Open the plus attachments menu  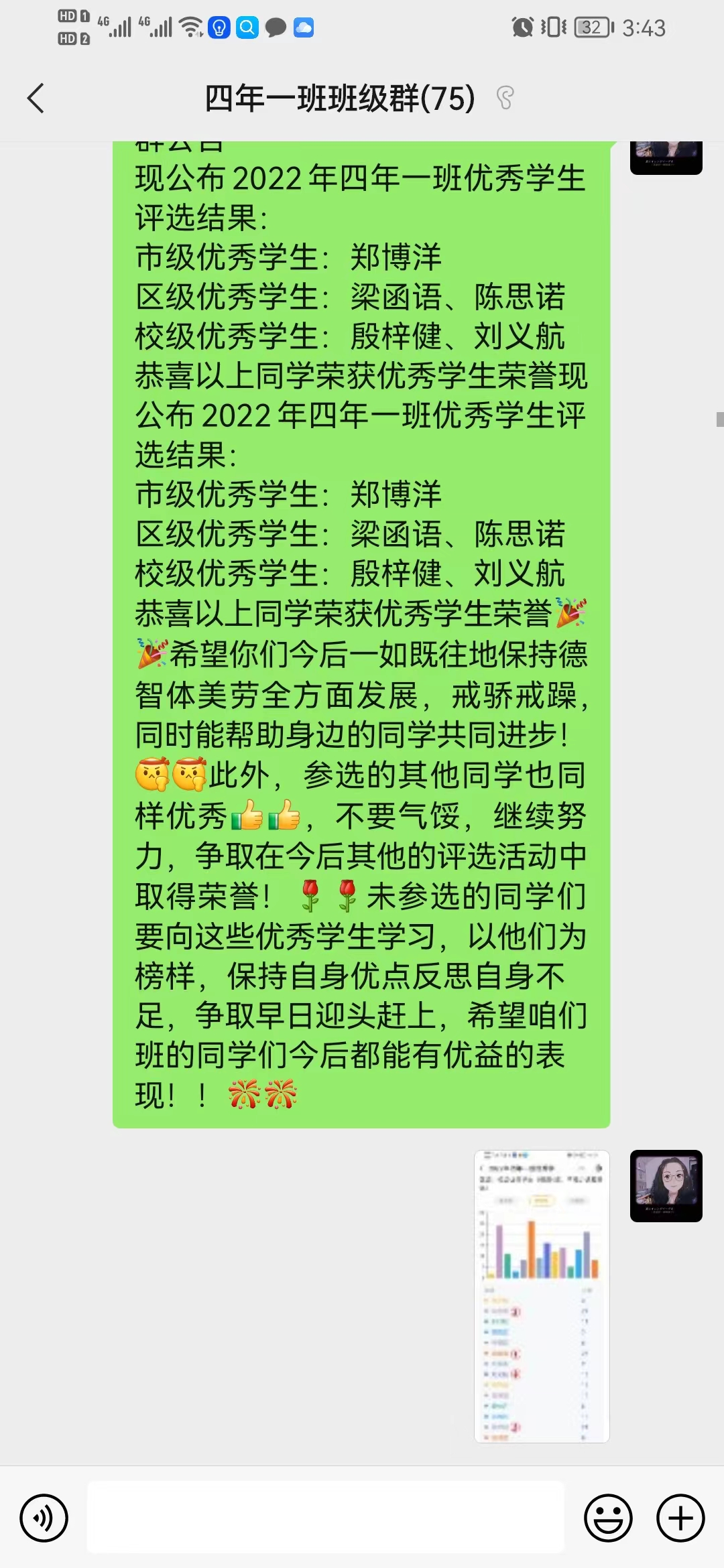click(x=680, y=1518)
